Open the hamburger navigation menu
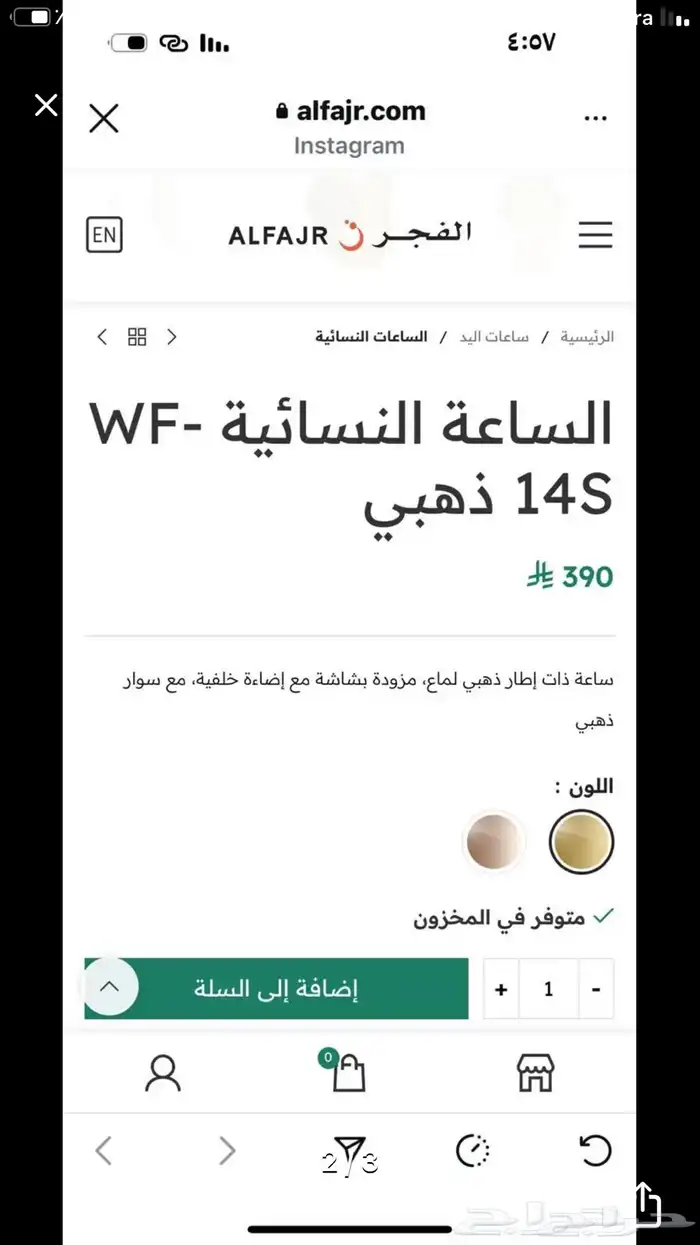Screen dimensions: 700x1245 coord(595,235)
